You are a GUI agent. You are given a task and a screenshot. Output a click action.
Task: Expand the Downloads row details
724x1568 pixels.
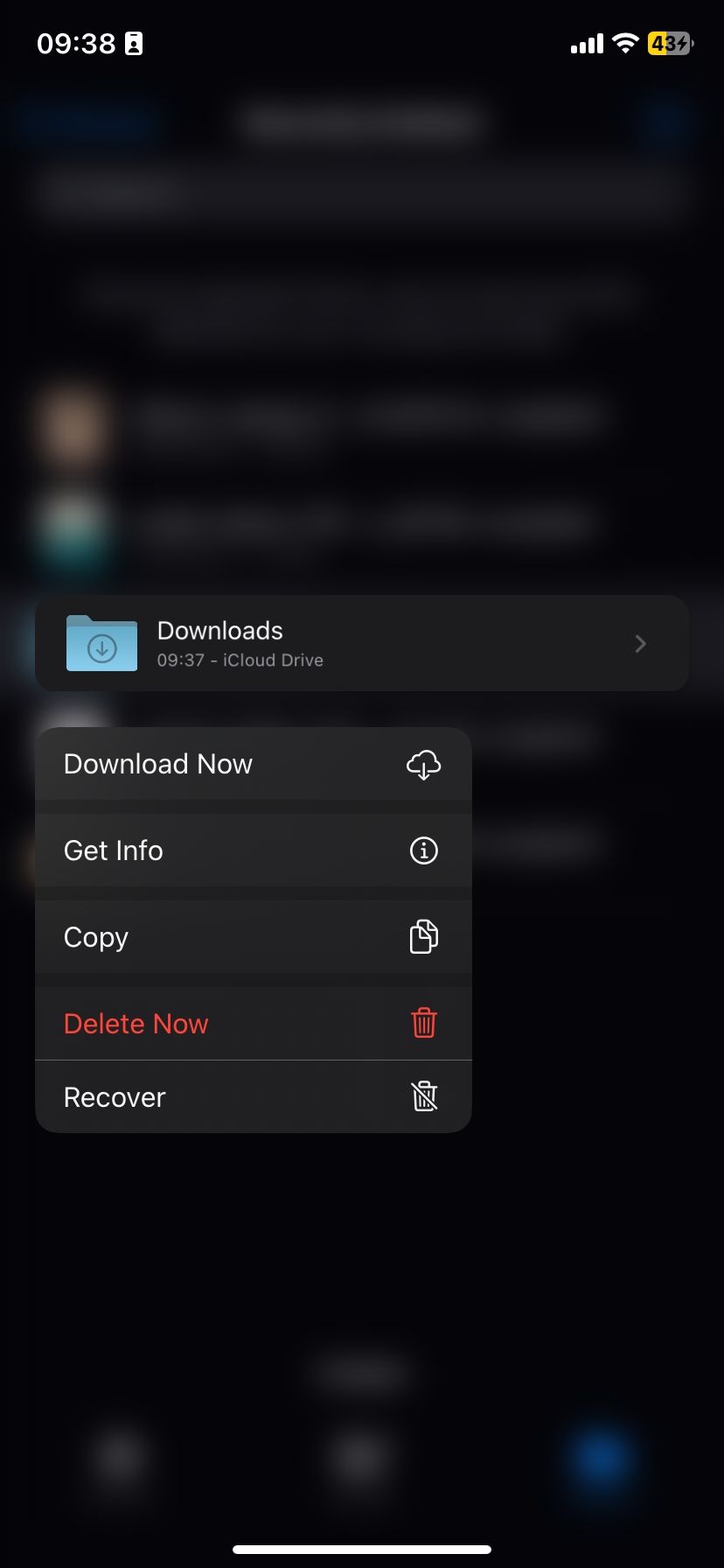(x=362, y=643)
